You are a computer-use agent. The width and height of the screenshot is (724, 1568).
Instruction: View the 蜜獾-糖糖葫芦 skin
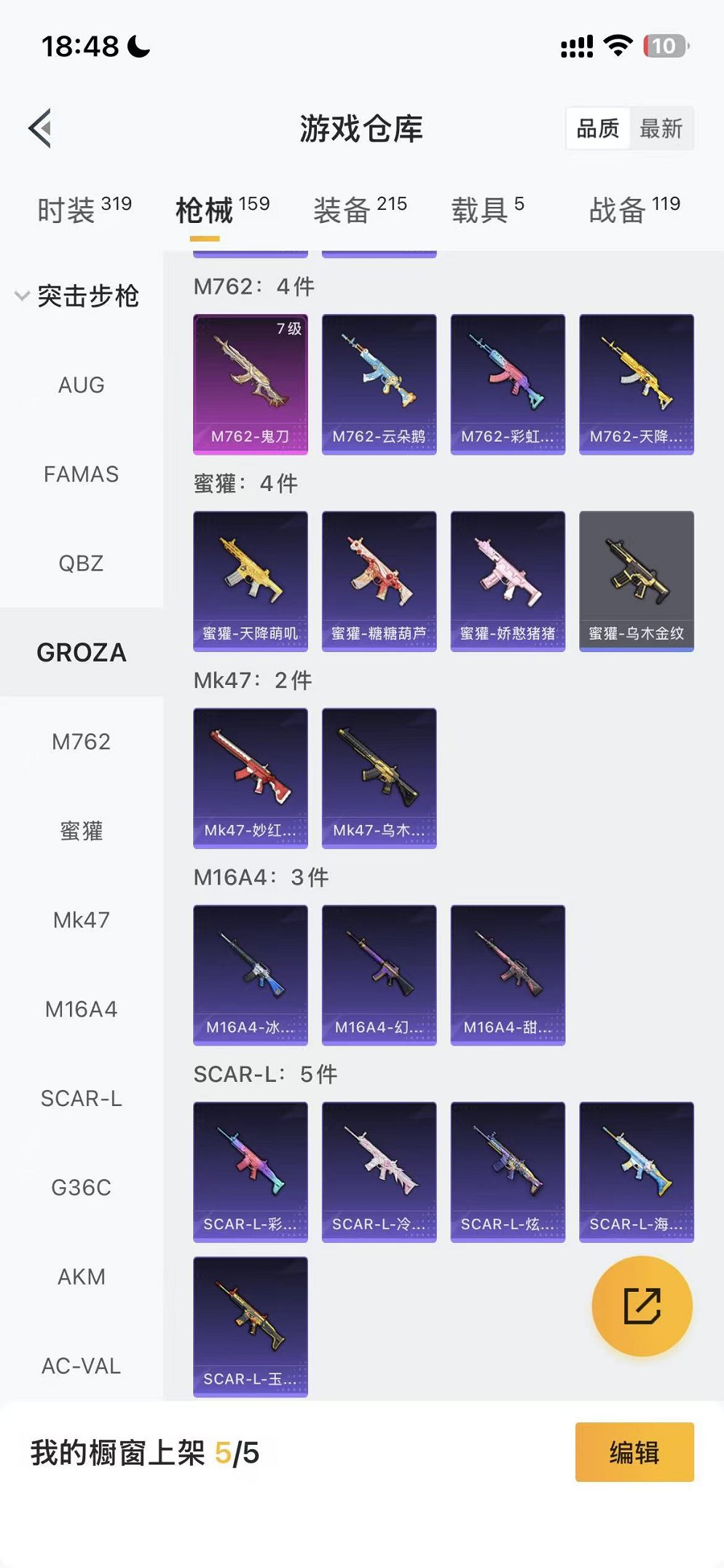coord(379,581)
